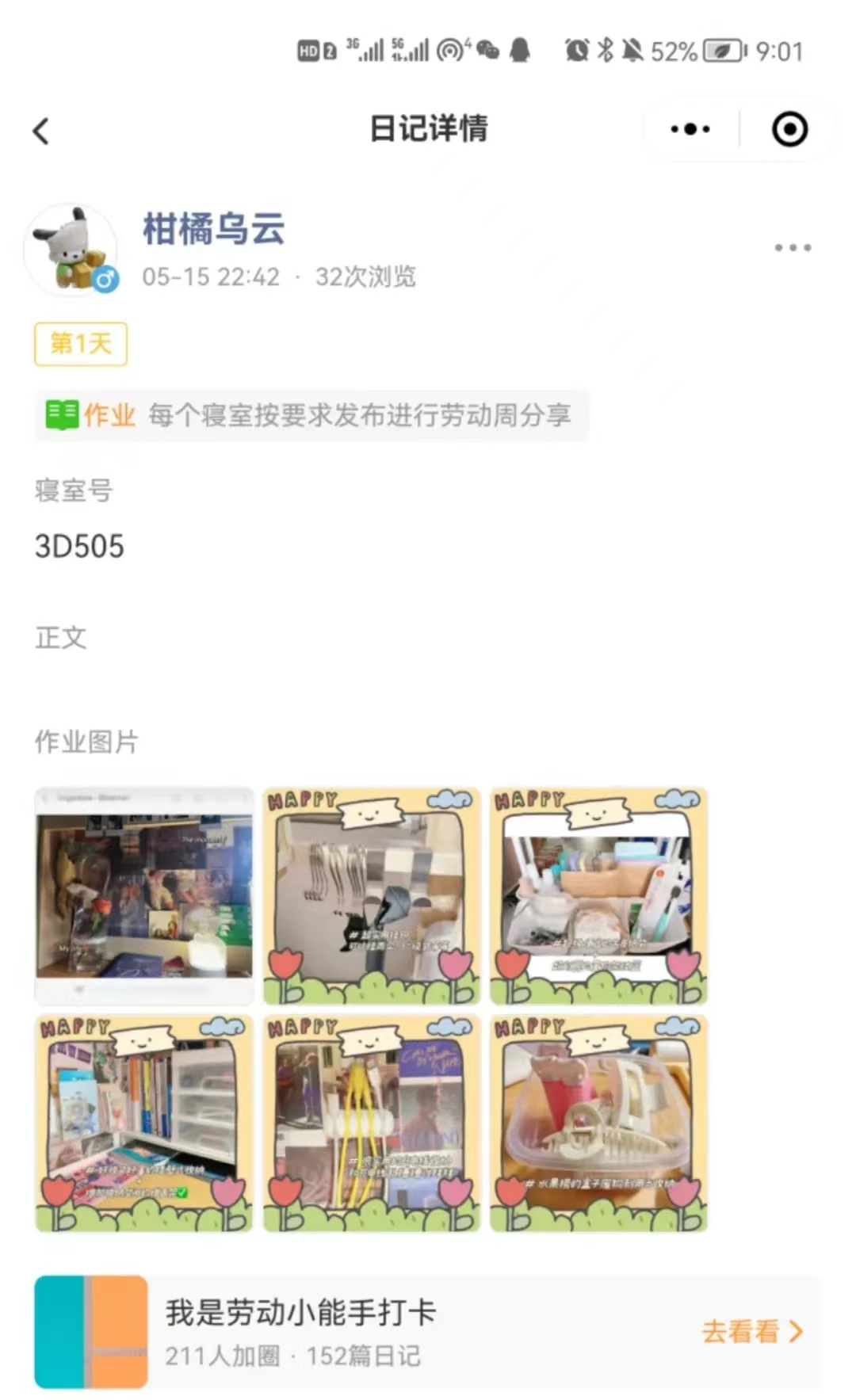View the photo of the wall hooks
The image size is (856, 1400).
click(372, 896)
